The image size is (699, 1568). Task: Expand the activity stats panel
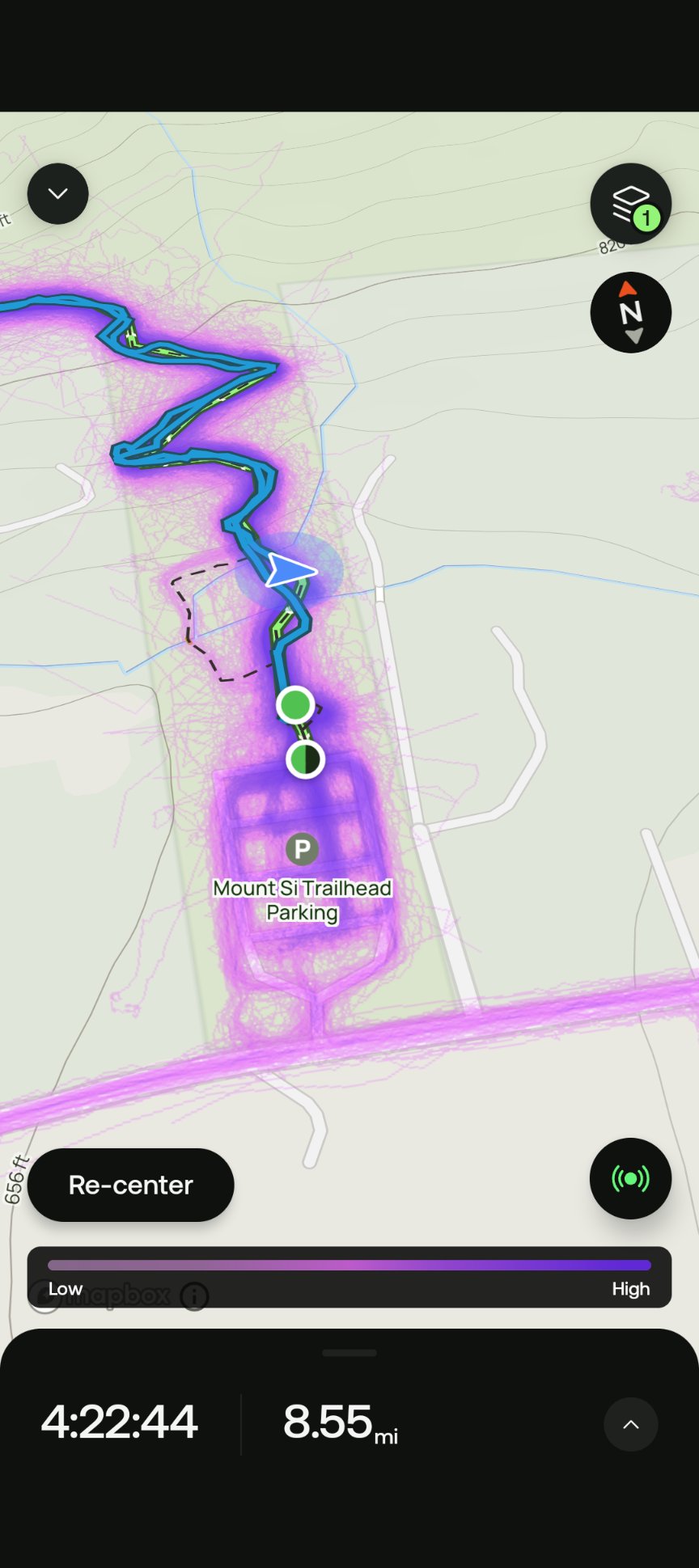[x=630, y=1424]
